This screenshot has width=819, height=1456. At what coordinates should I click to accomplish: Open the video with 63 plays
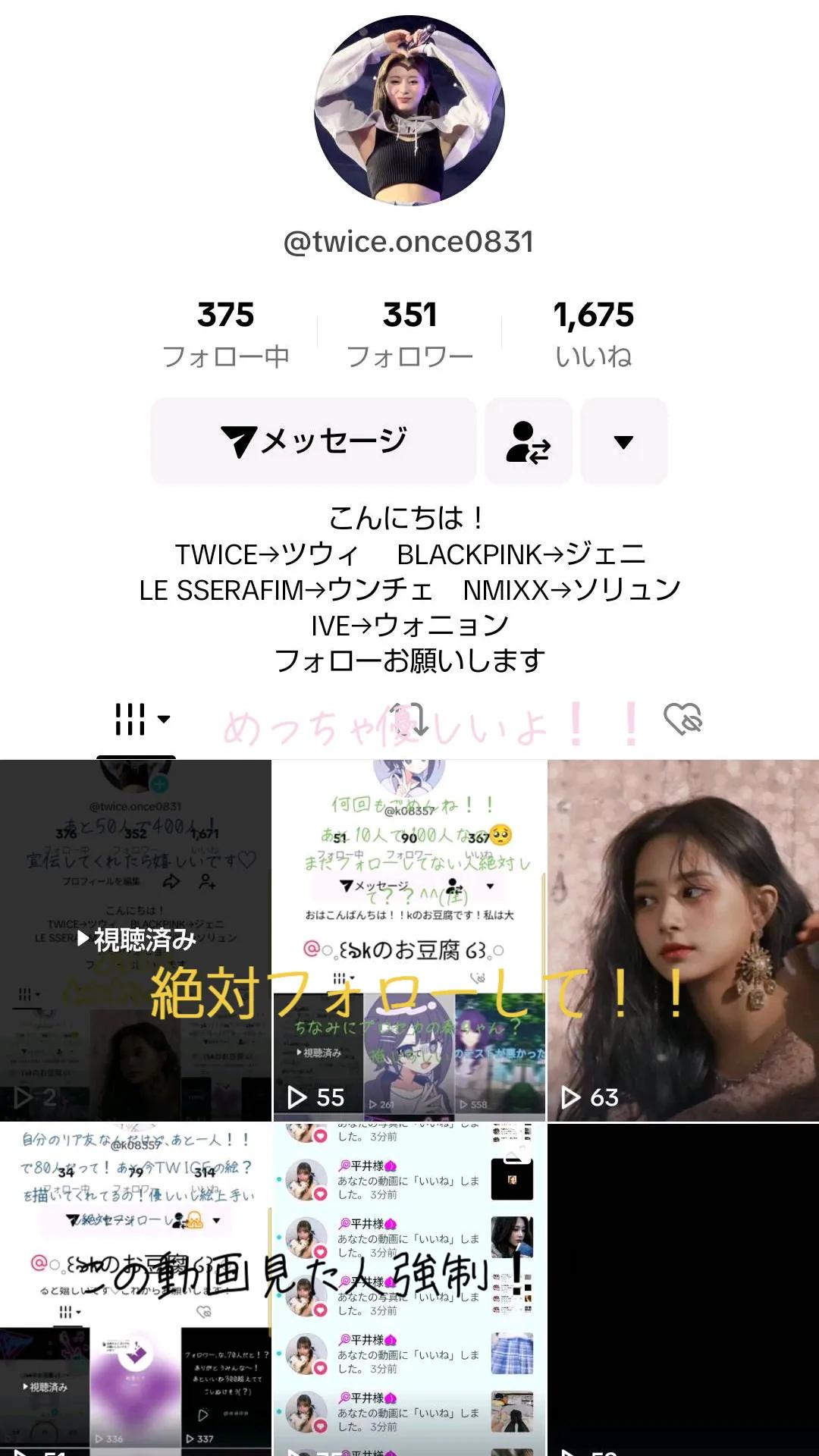[682, 940]
